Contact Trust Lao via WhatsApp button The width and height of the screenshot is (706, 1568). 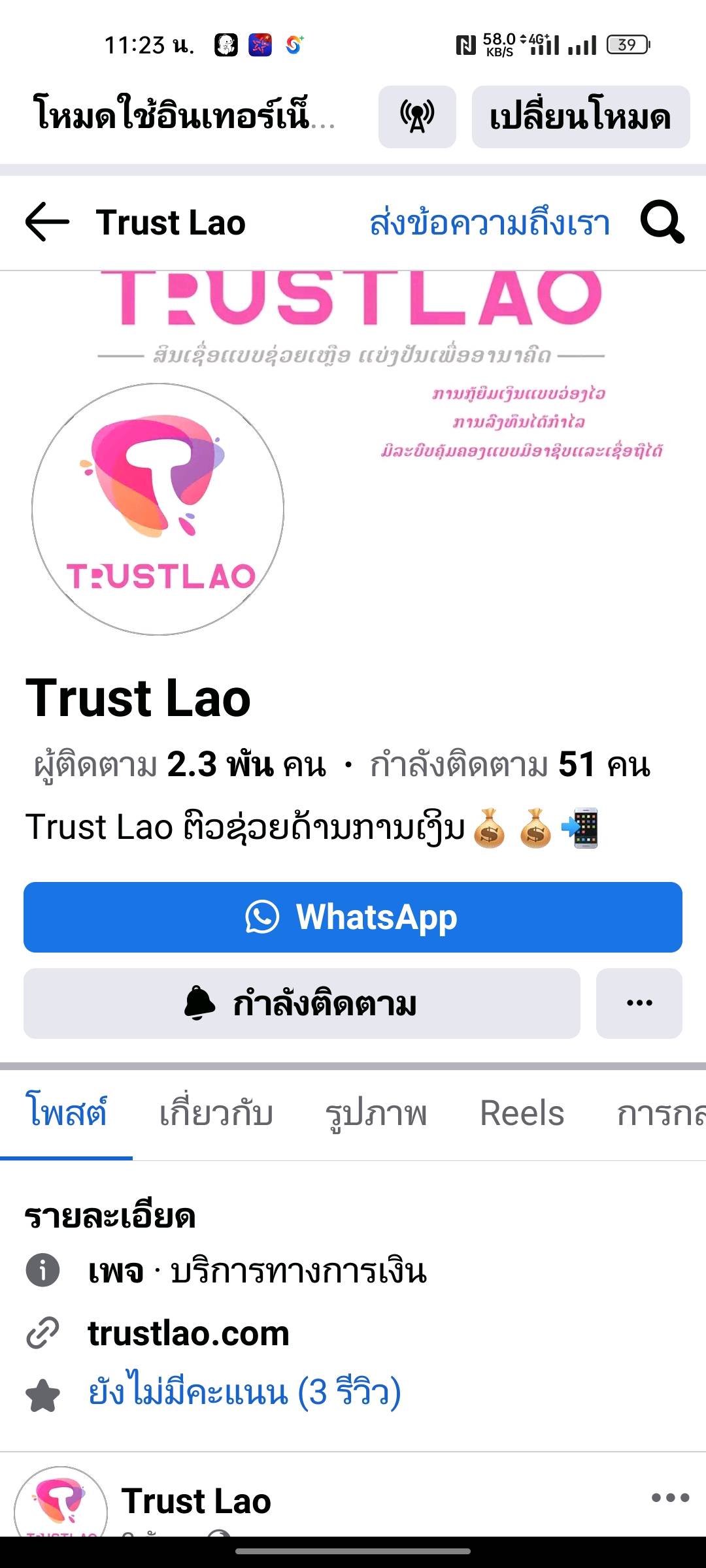[x=353, y=917]
